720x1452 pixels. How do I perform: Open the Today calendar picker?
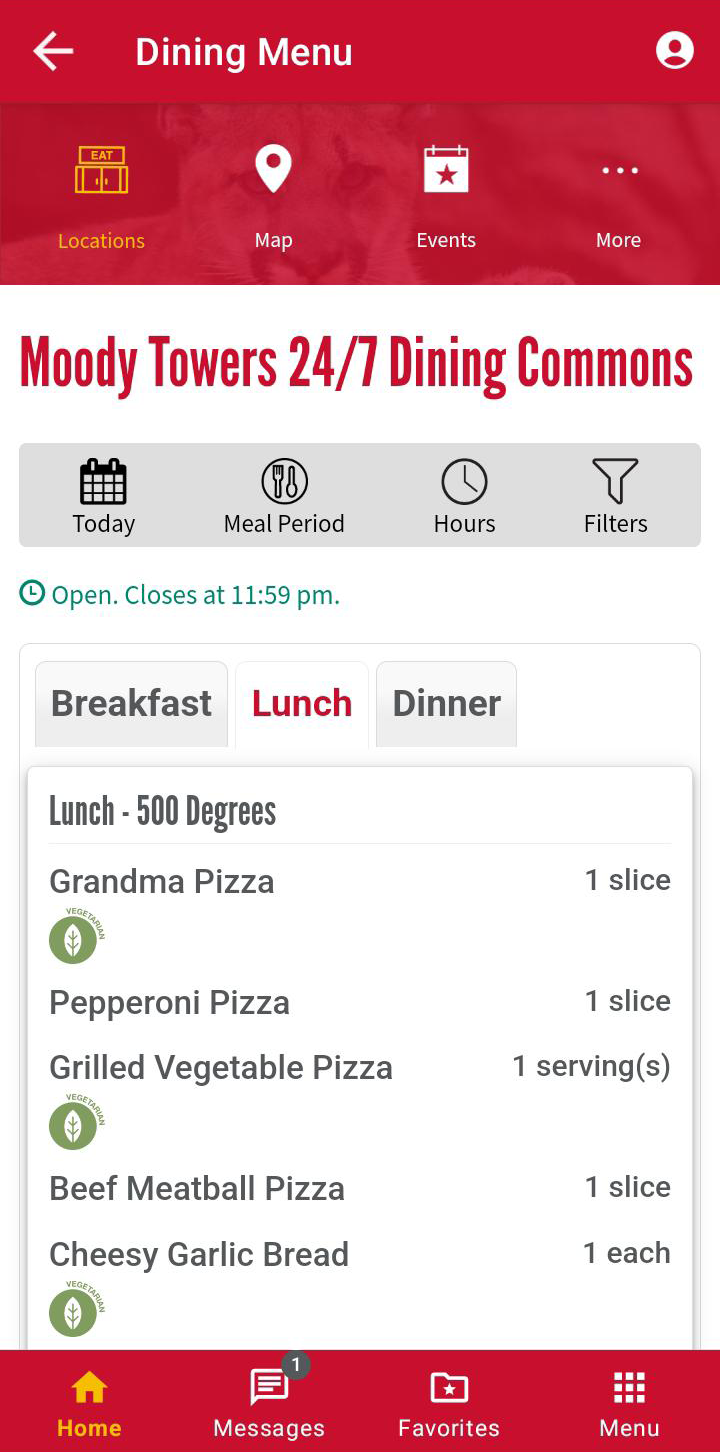point(103,495)
